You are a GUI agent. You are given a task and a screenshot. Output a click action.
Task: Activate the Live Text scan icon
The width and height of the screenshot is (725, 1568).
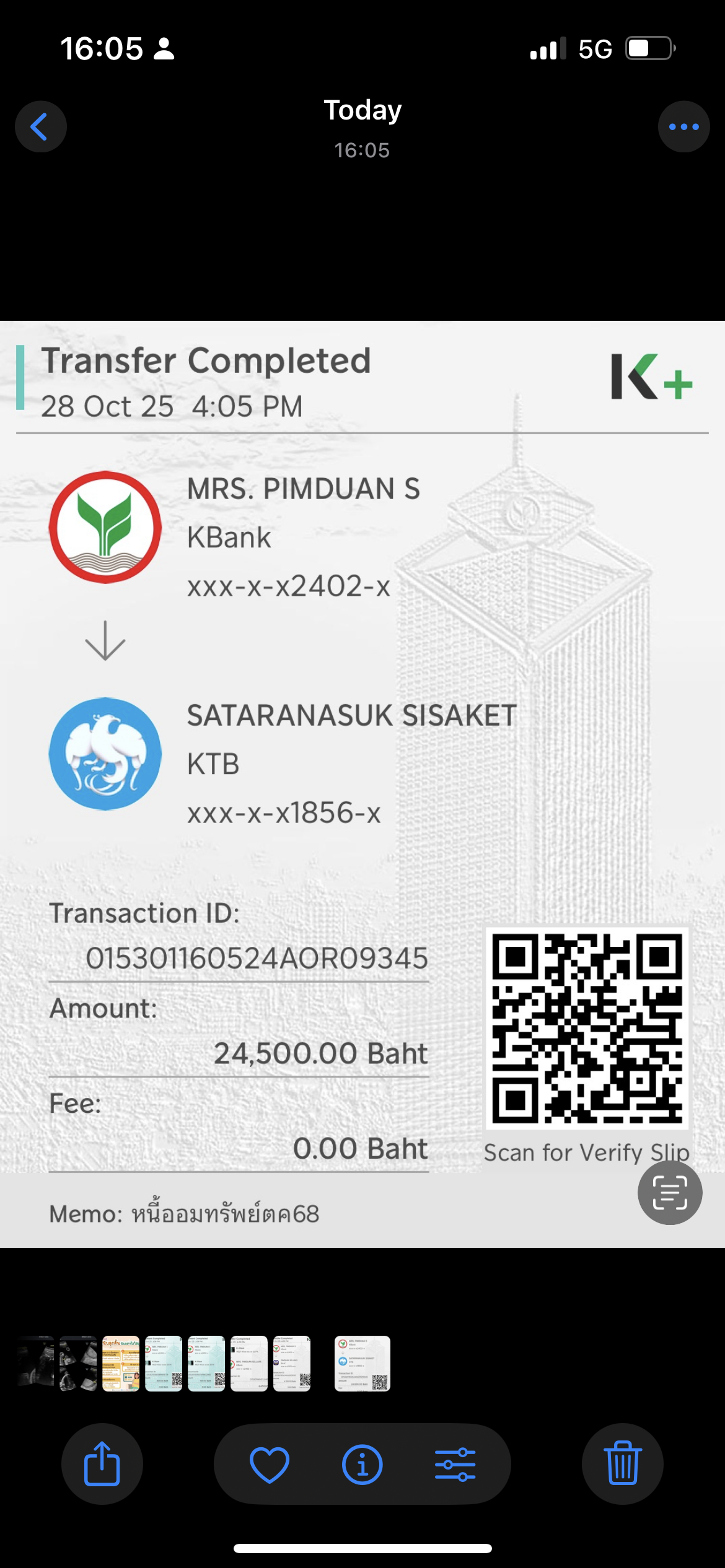point(669,1192)
